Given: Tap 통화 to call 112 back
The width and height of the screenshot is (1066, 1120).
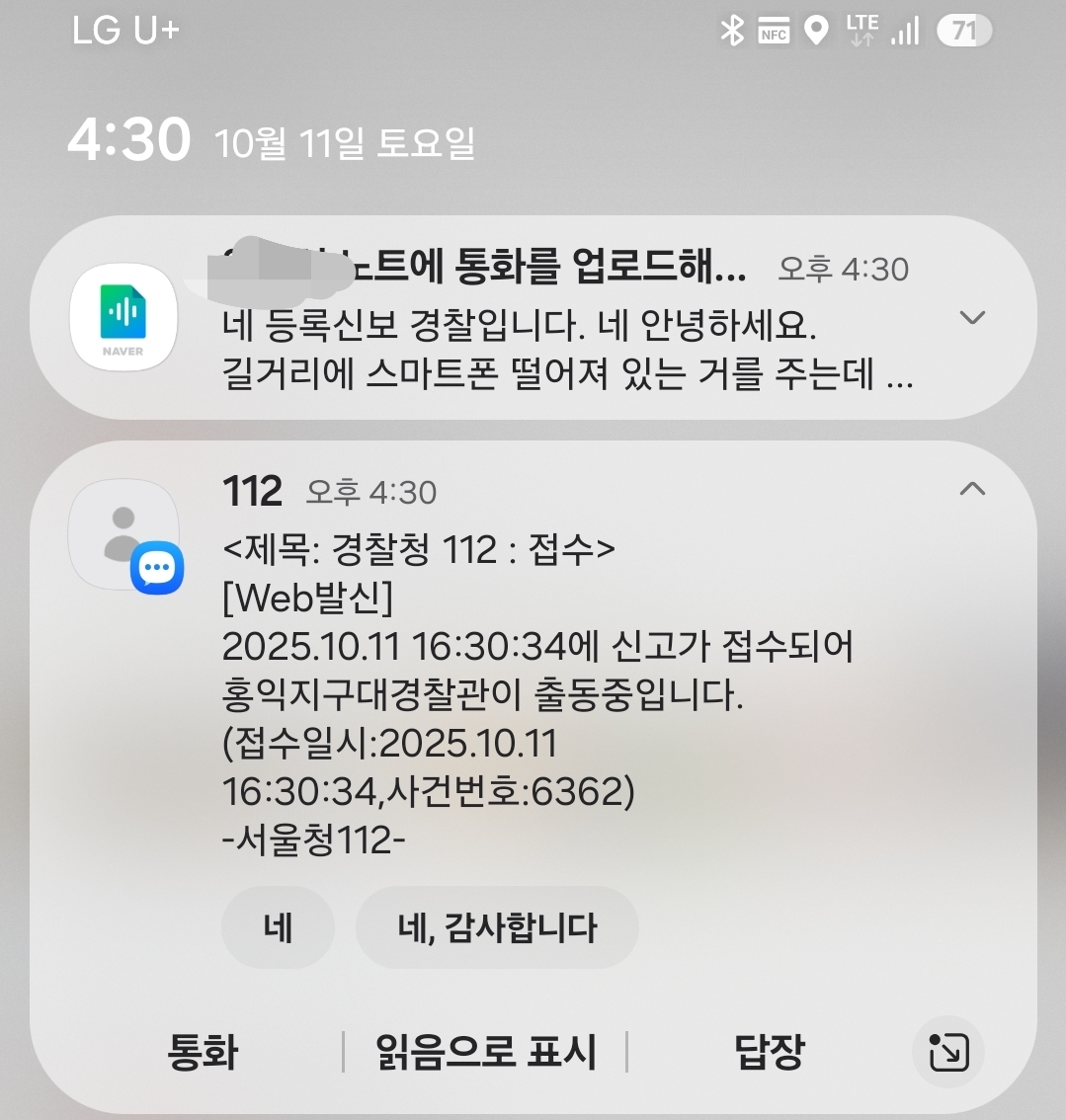Looking at the screenshot, I should pyautogui.click(x=203, y=1052).
